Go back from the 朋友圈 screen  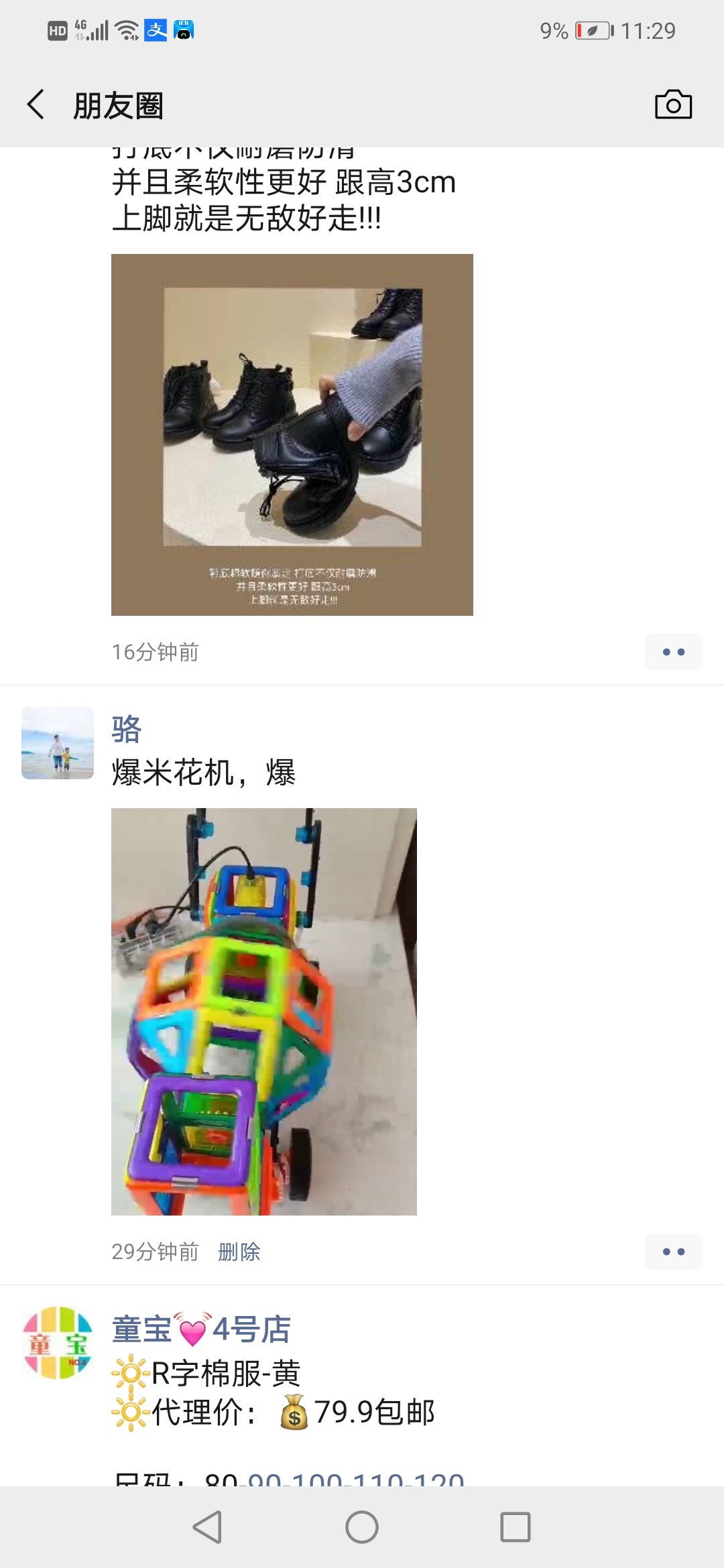click(37, 105)
